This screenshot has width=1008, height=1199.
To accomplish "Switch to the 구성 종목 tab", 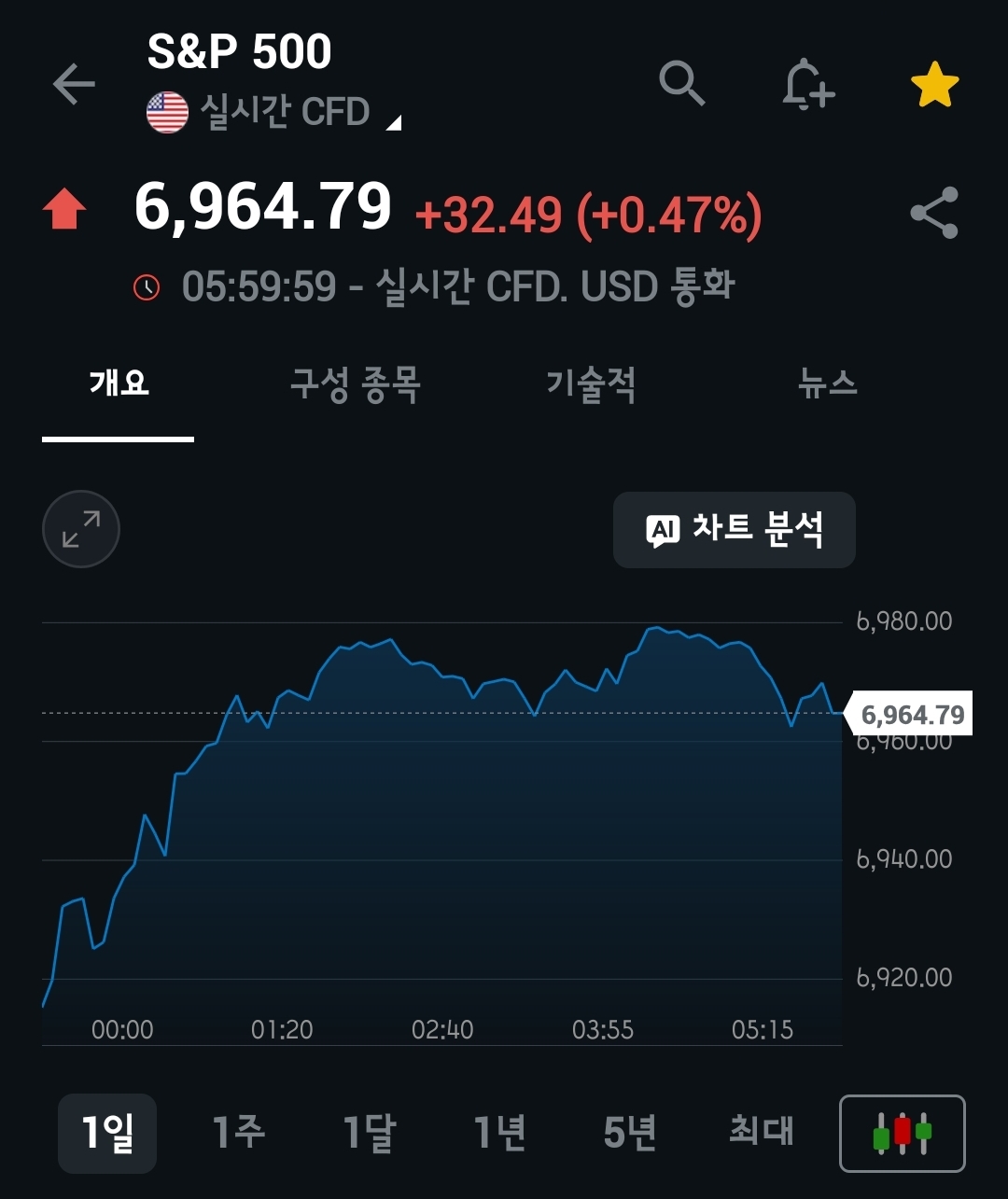I will pos(355,383).
